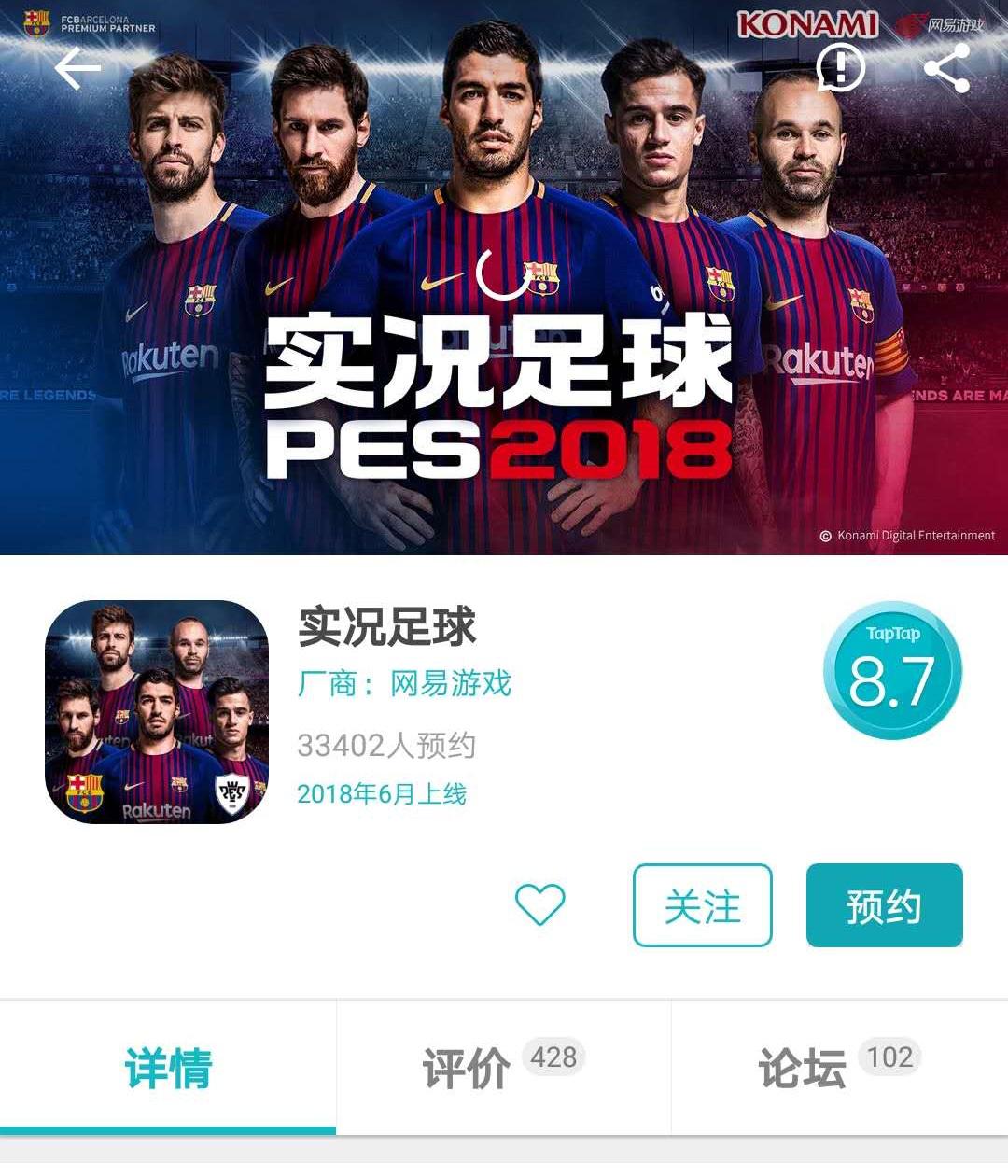Click the 33402人预约 reservation count
This screenshot has width=1008, height=1176.
tap(386, 744)
